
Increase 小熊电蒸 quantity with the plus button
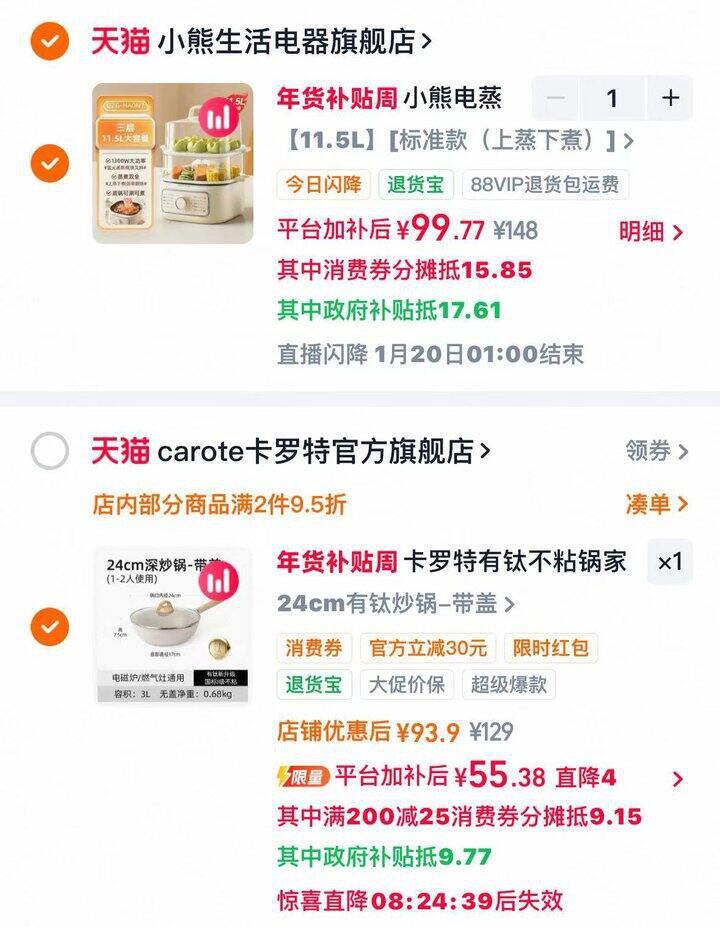pos(670,98)
